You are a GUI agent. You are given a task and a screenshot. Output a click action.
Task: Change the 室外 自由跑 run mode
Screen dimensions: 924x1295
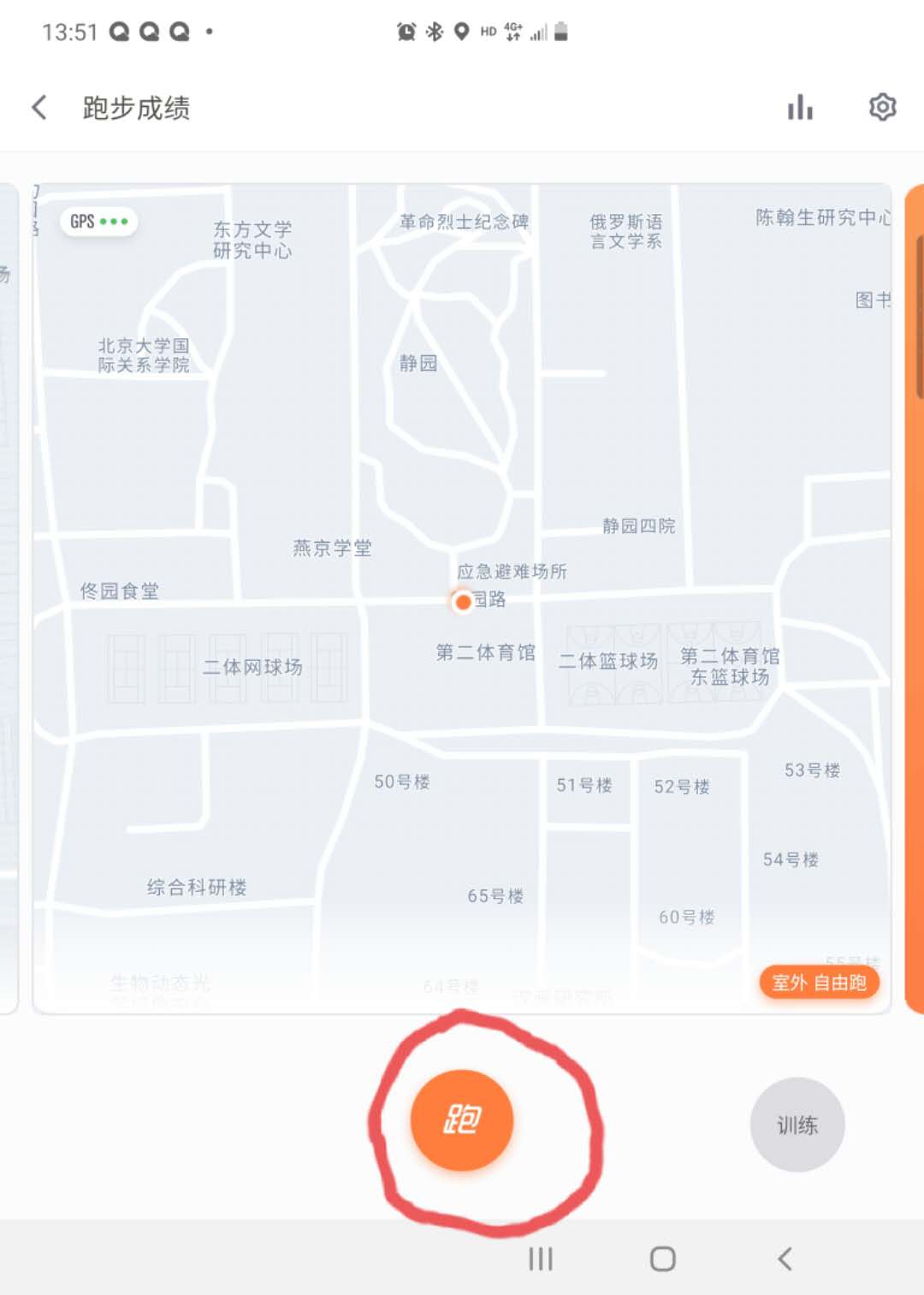pyautogui.click(x=819, y=983)
